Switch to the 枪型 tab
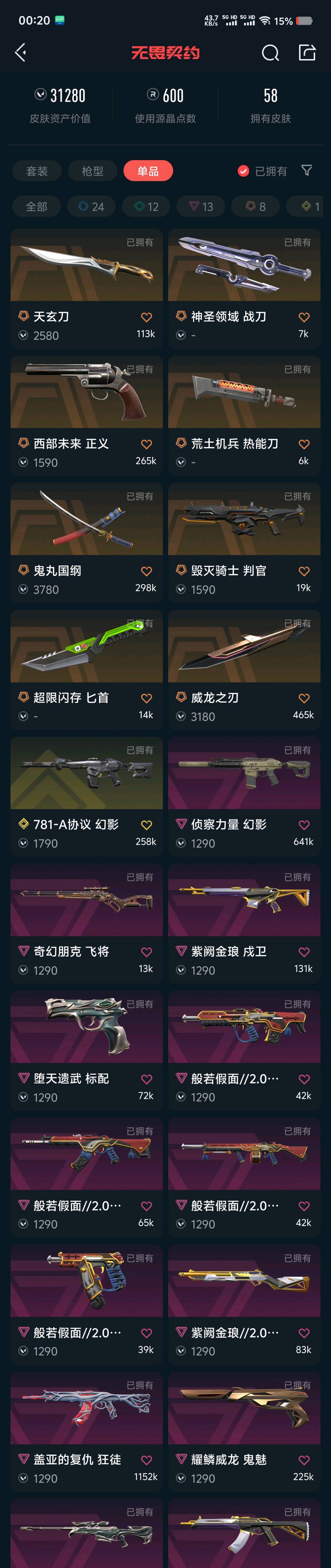 (x=93, y=171)
